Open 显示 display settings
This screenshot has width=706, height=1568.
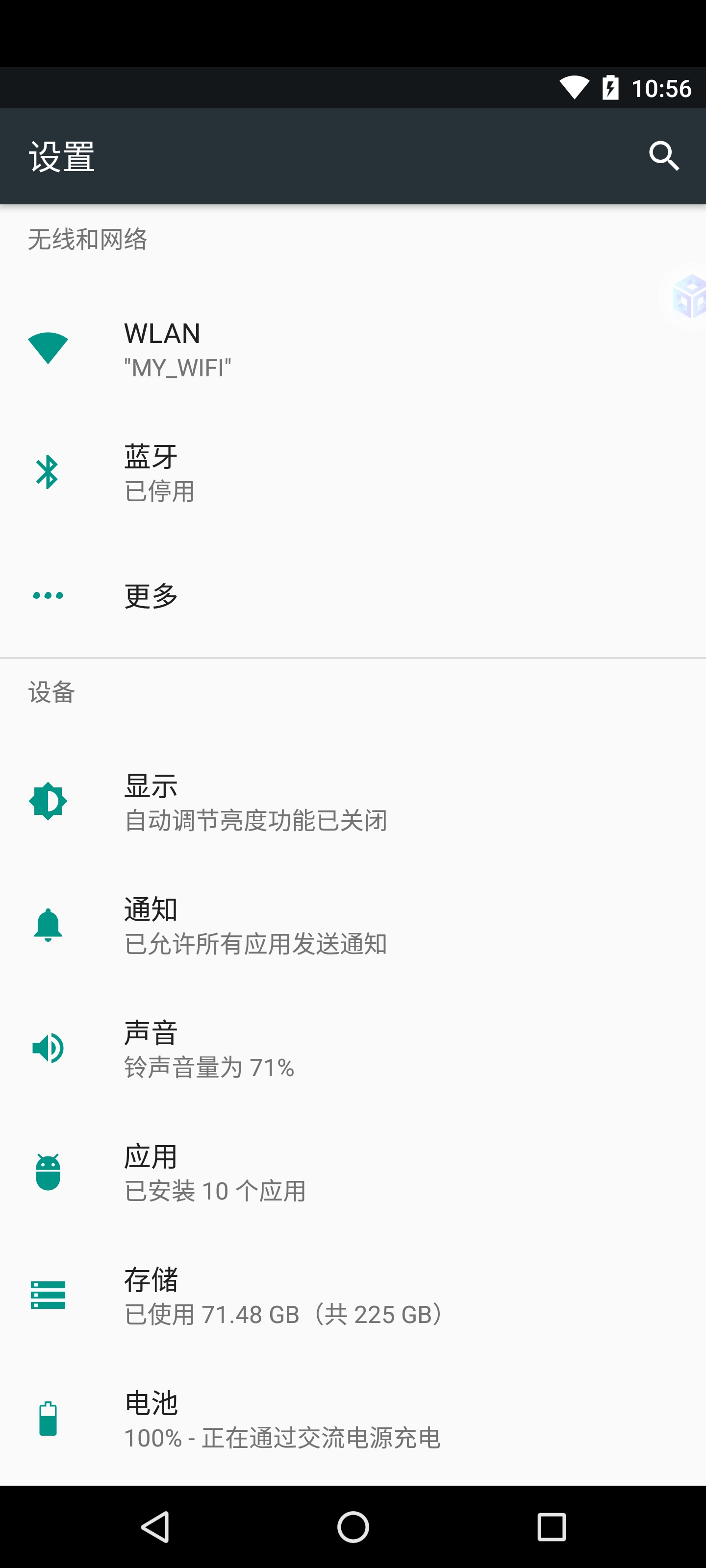[353, 802]
